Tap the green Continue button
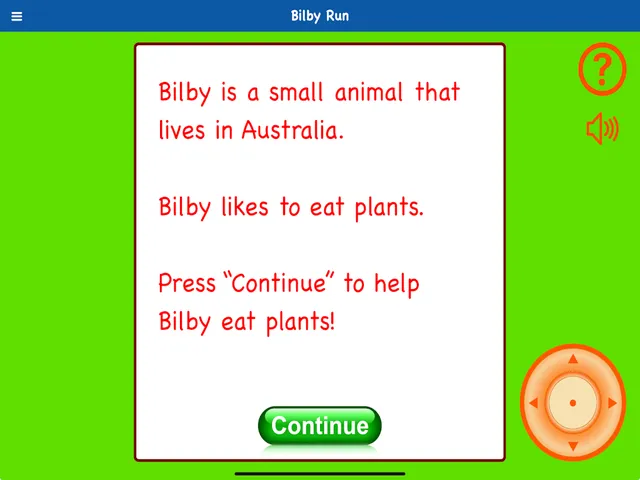This screenshot has width=640, height=480. (x=320, y=426)
